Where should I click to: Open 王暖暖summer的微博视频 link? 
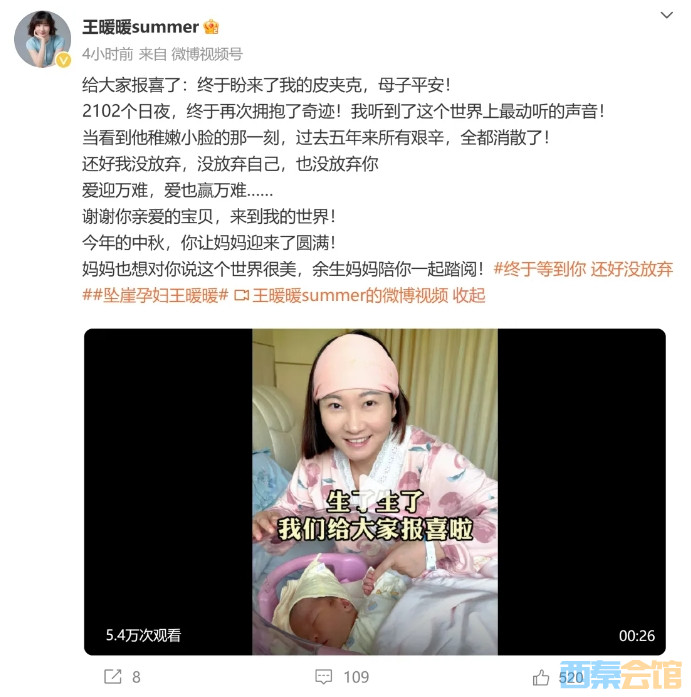pyautogui.click(x=349, y=295)
